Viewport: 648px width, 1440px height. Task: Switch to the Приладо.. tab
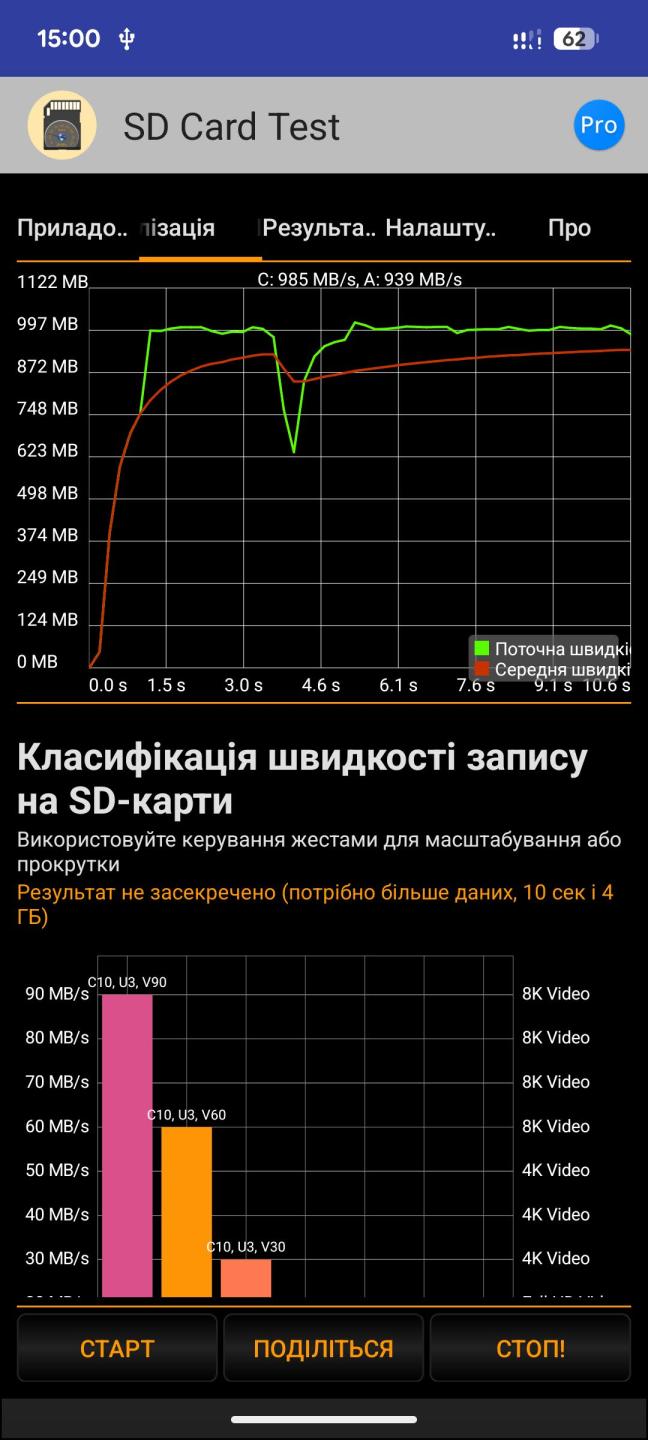[72, 228]
